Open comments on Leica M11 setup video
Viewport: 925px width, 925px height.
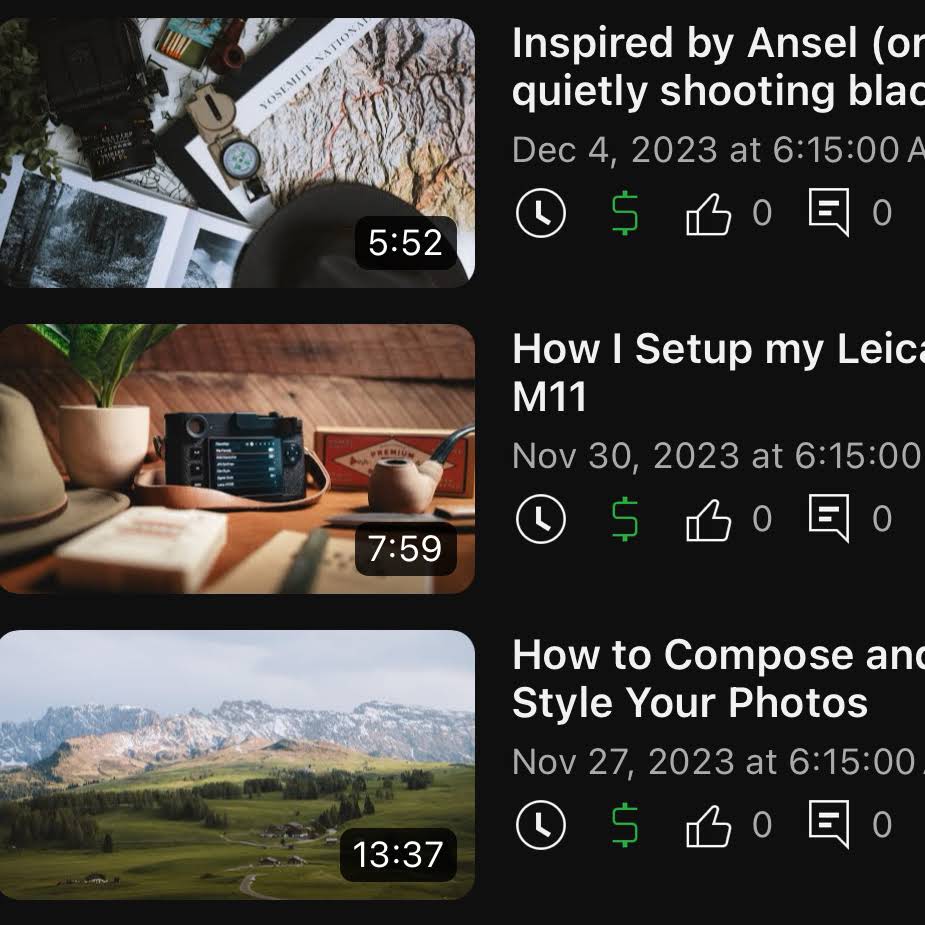tap(829, 519)
